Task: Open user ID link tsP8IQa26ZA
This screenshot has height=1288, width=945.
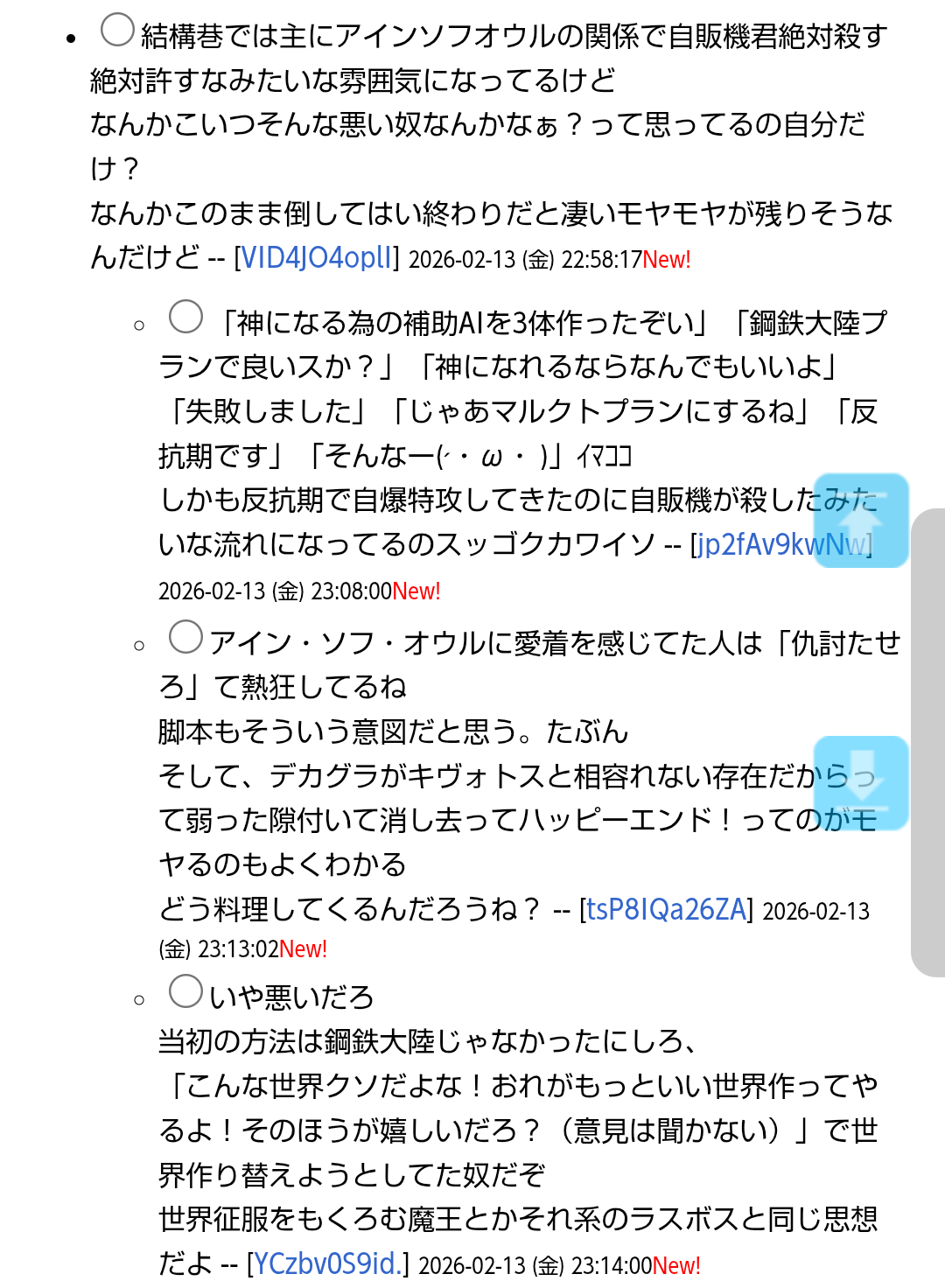Action: point(666,910)
